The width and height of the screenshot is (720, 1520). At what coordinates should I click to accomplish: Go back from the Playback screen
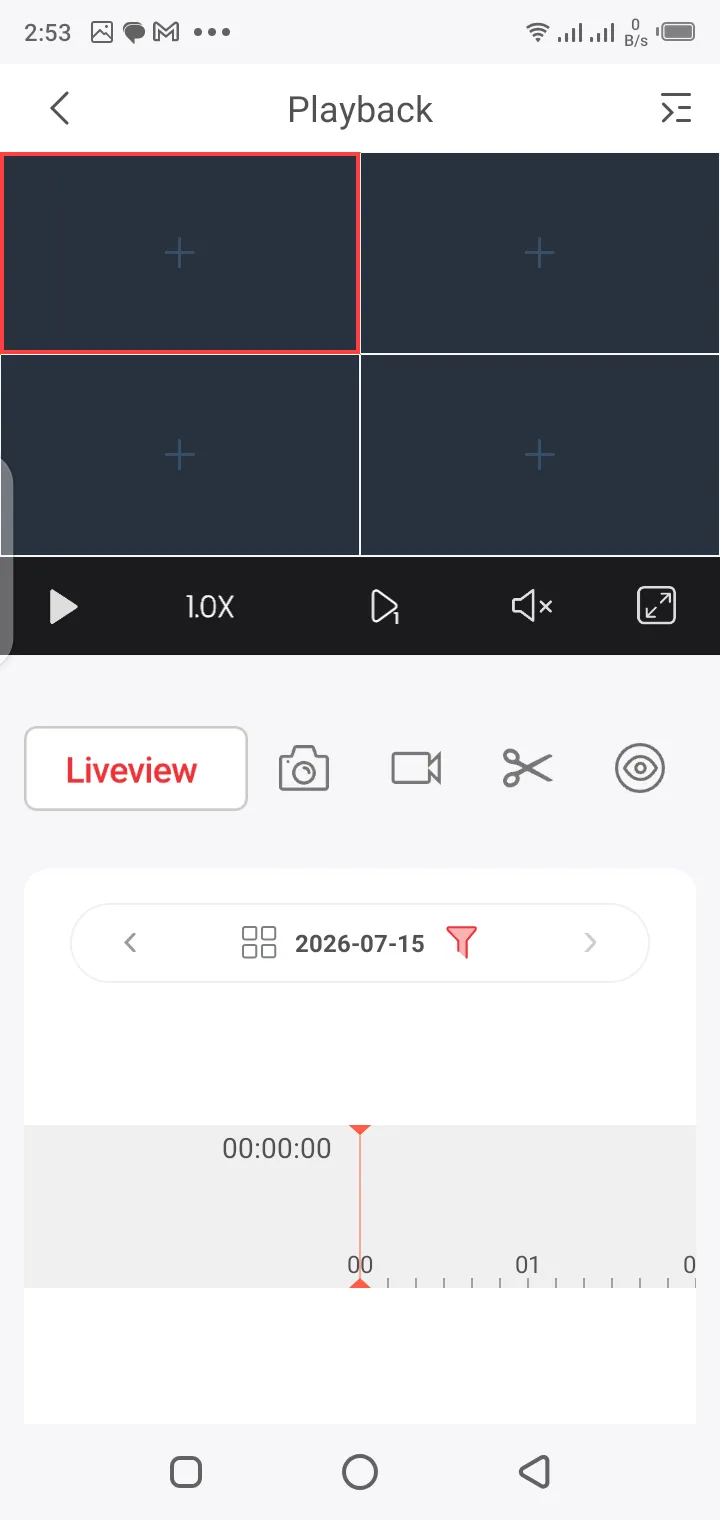tap(60, 108)
